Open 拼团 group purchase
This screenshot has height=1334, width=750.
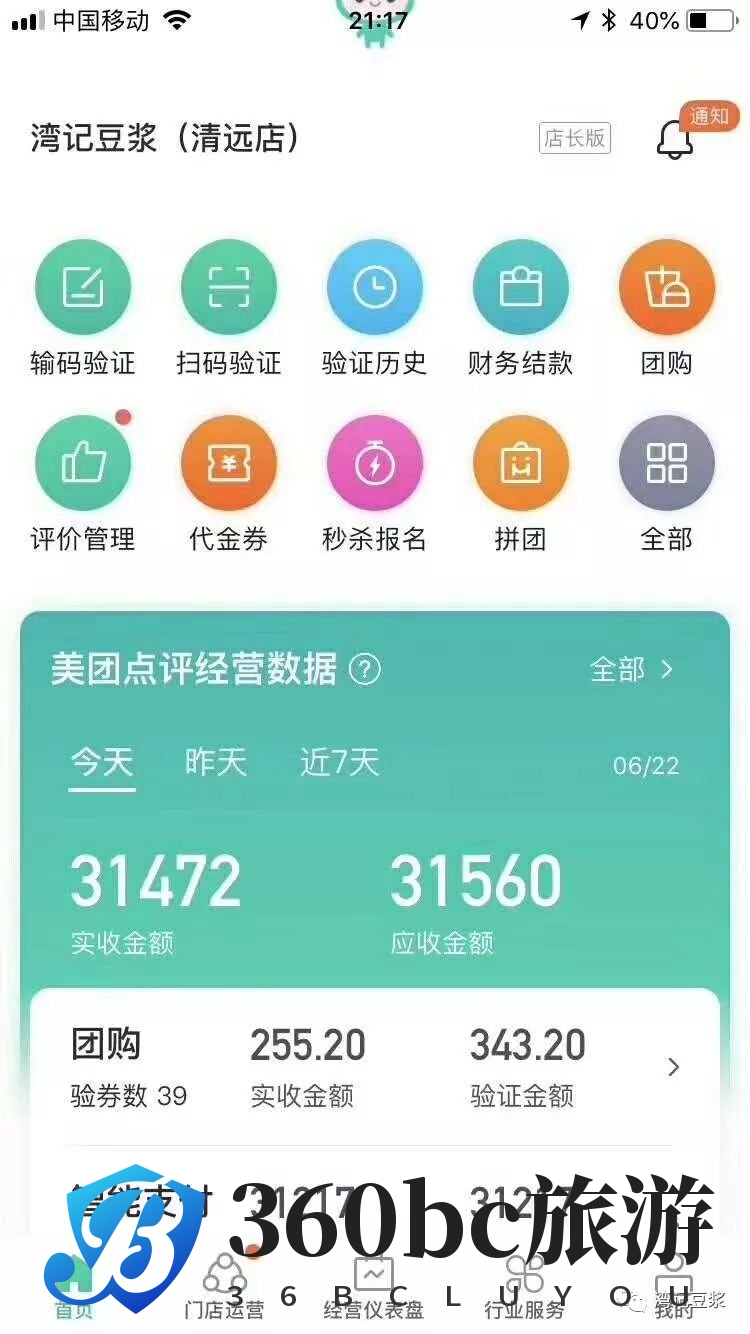pos(521,464)
